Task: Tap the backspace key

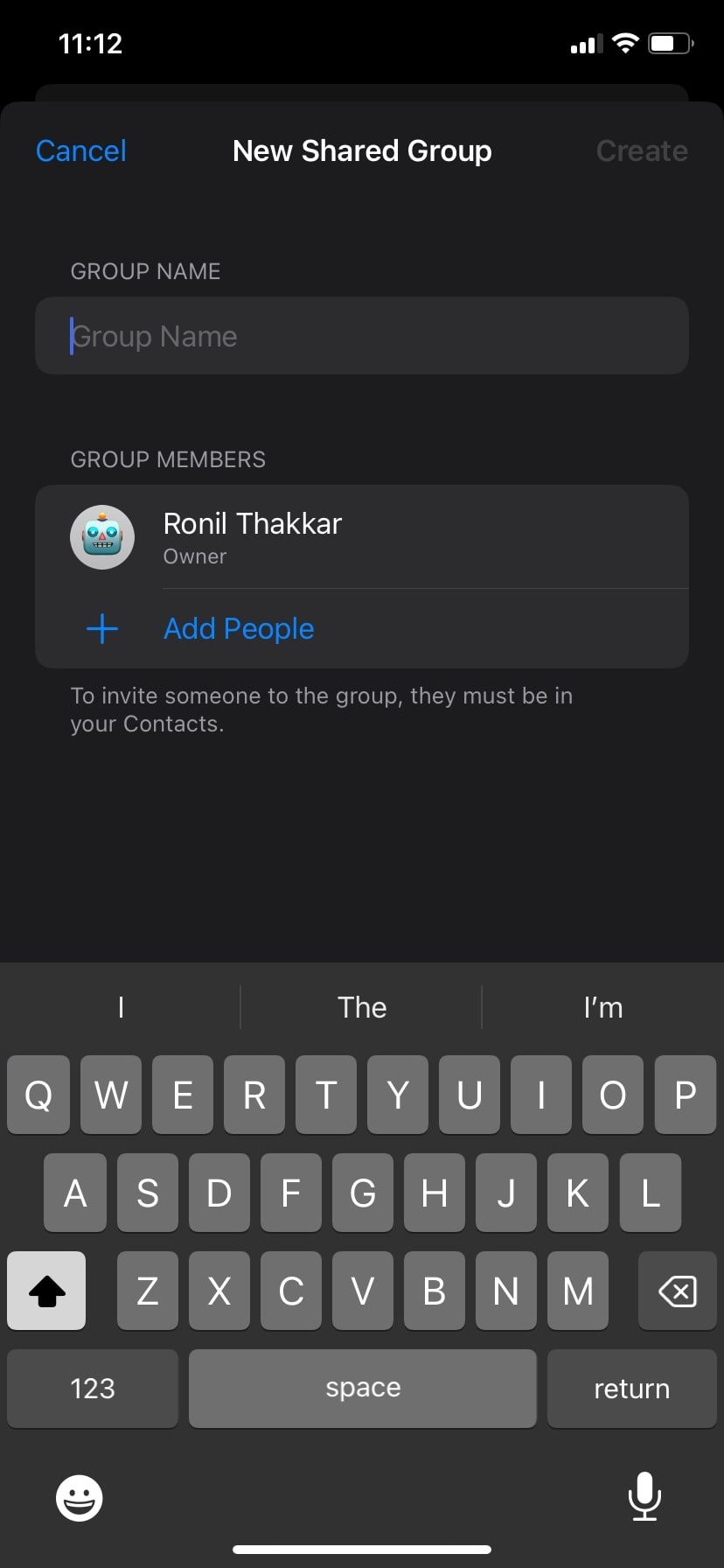Action: pyautogui.click(x=677, y=1291)
